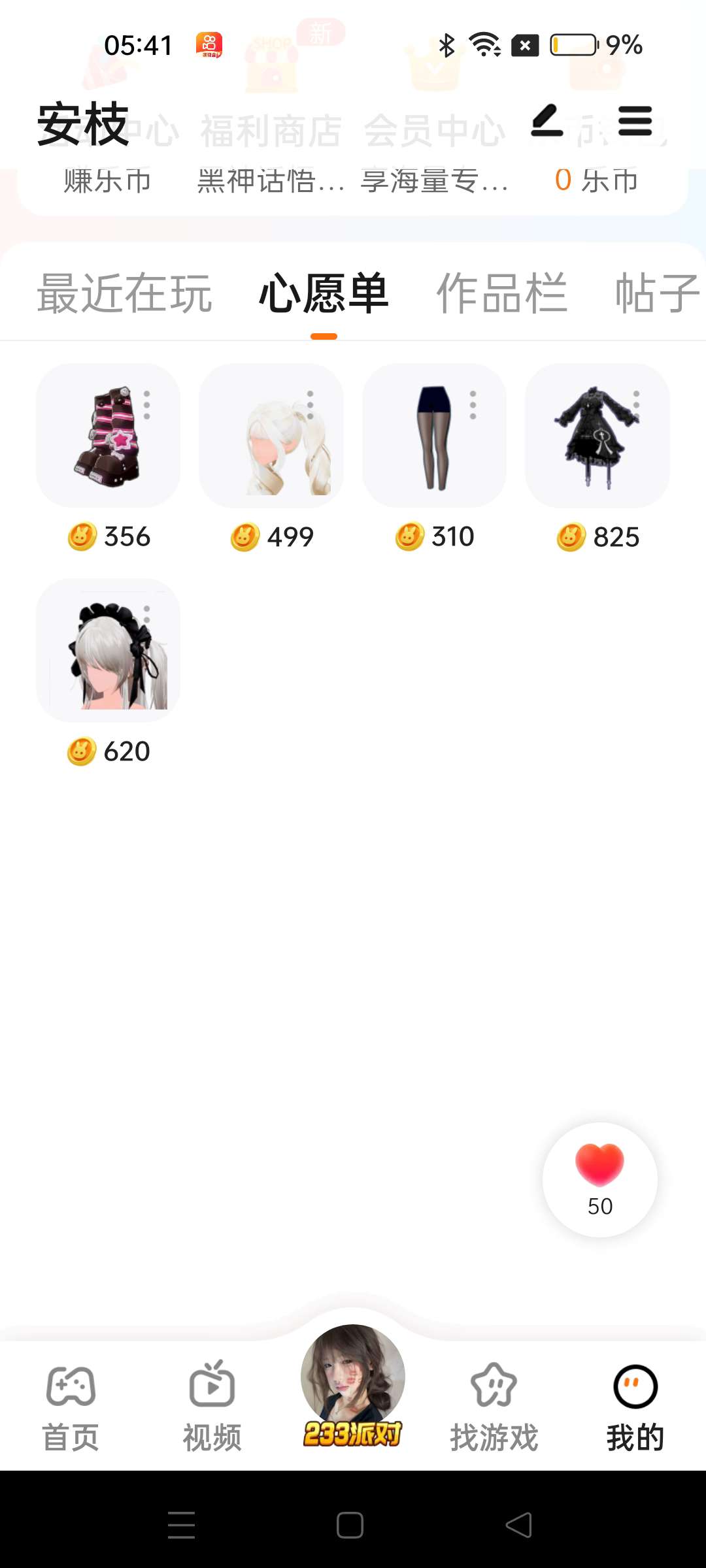Tap the edit profile pencil icon
Image resolution: width=706 pixels, height=1568 pixels.
546,122
